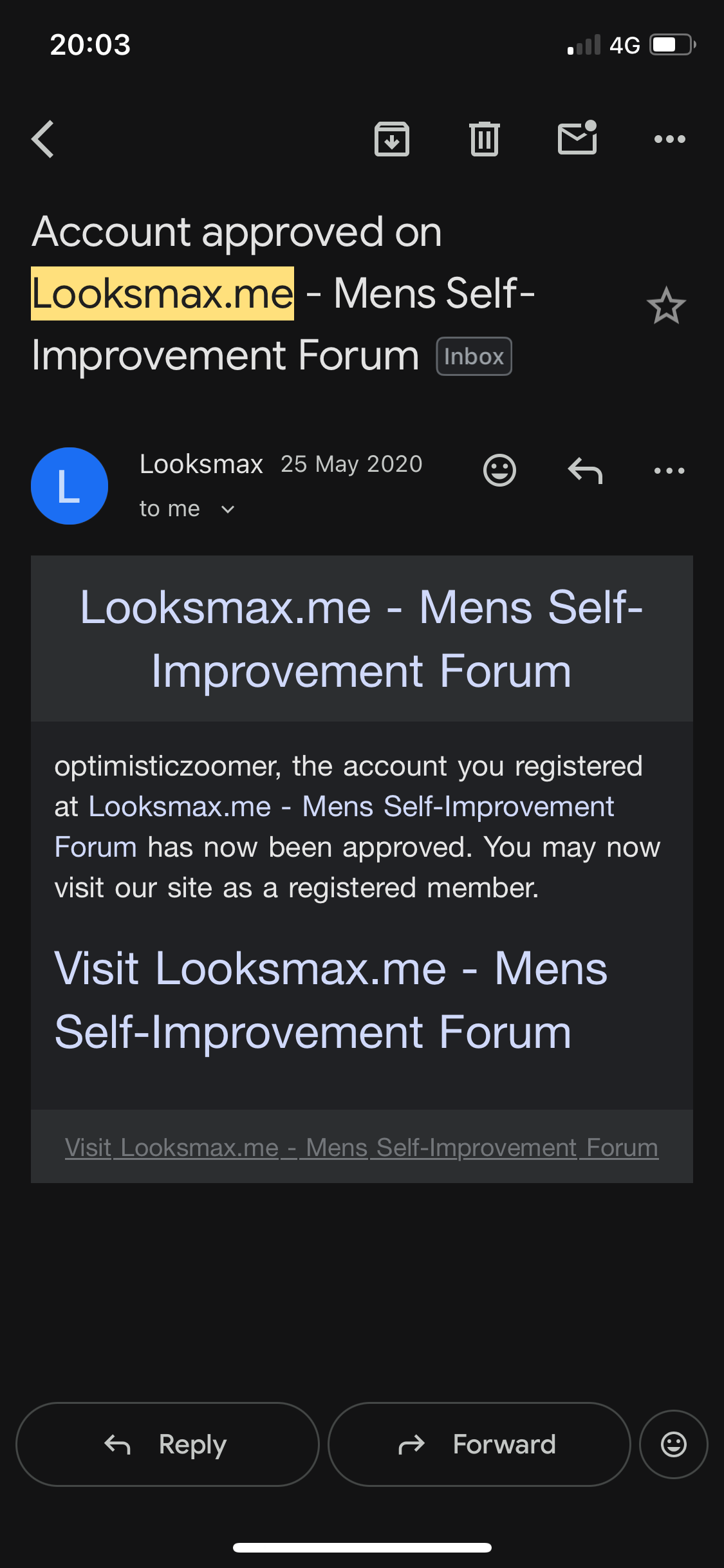Open the underlined footer Visit Looksmax.me link

click(362, 1148)
